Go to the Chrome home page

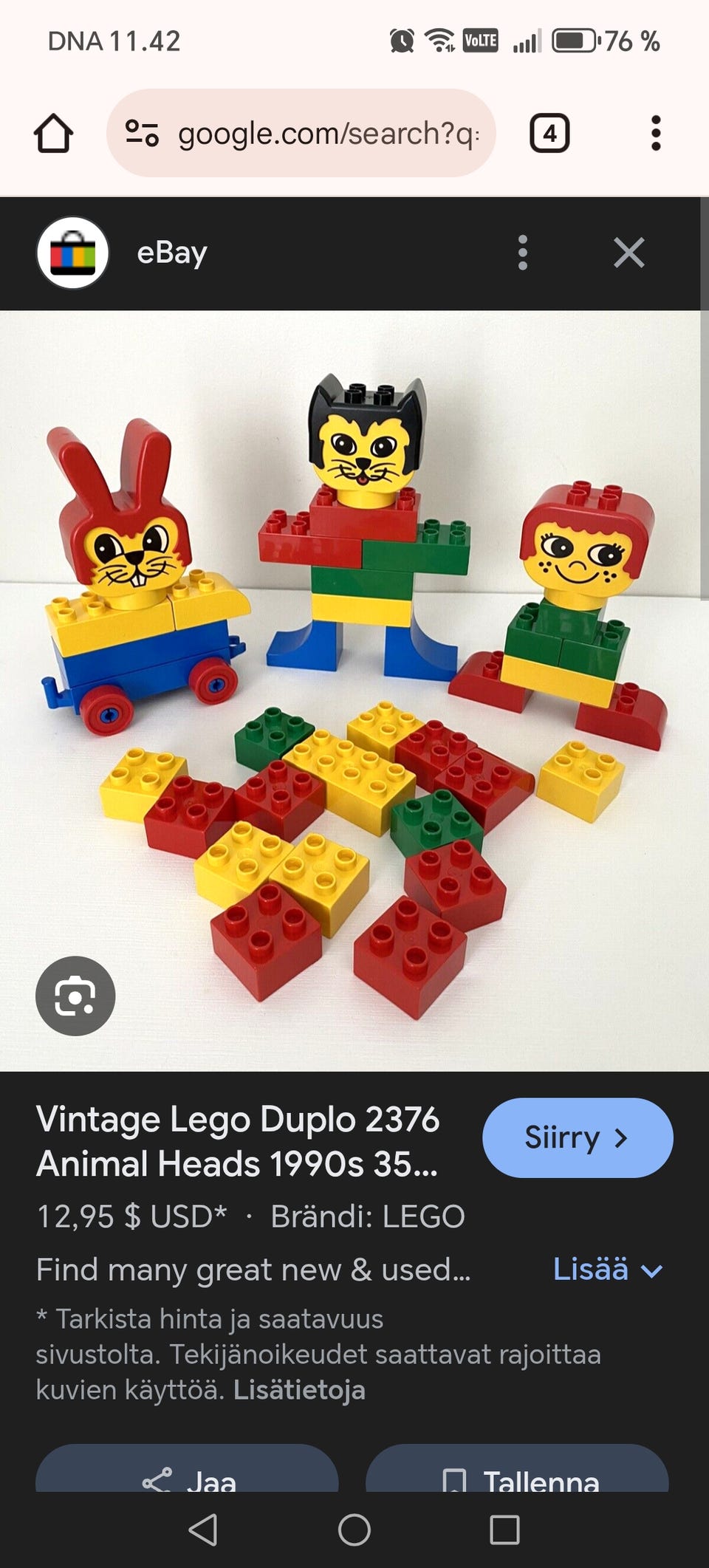point(53,134)
